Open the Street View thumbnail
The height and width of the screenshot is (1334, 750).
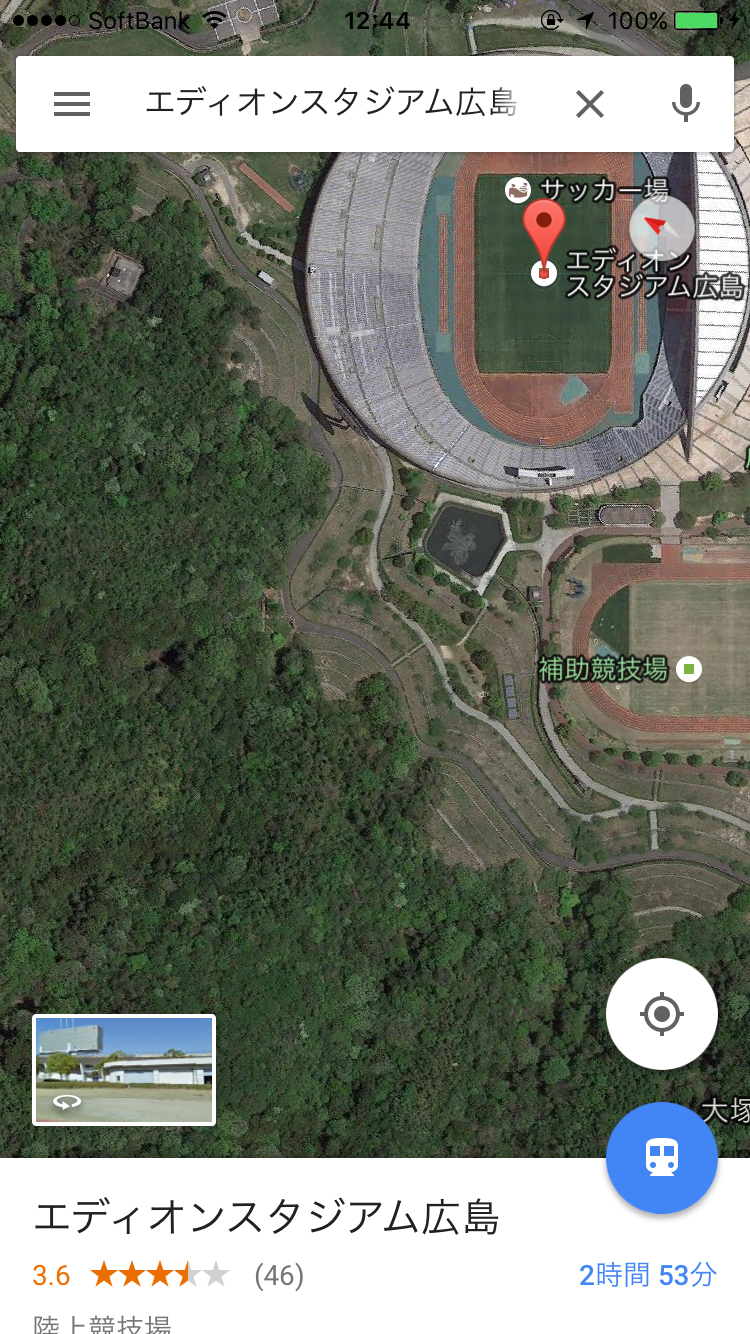124,1070
